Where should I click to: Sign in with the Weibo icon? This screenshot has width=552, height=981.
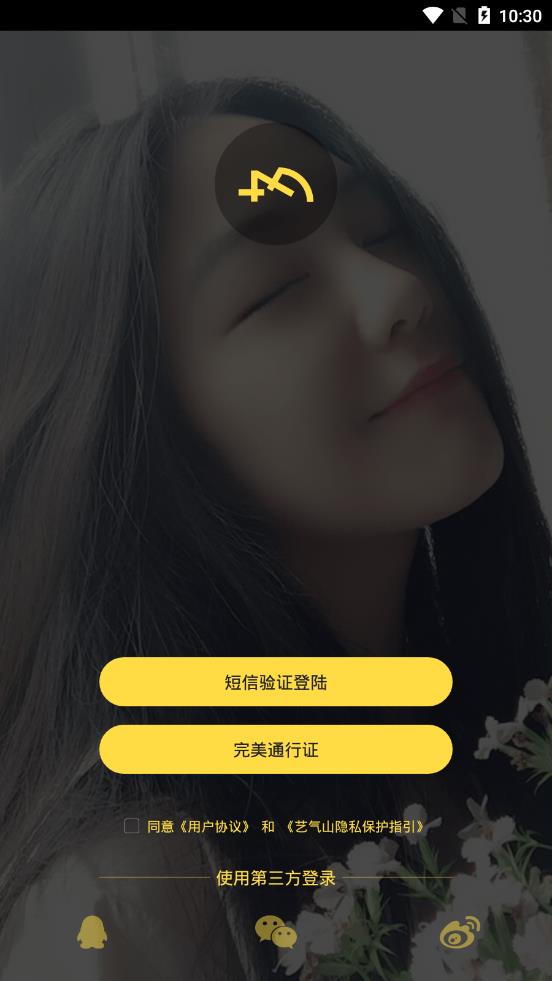(460, 932)
